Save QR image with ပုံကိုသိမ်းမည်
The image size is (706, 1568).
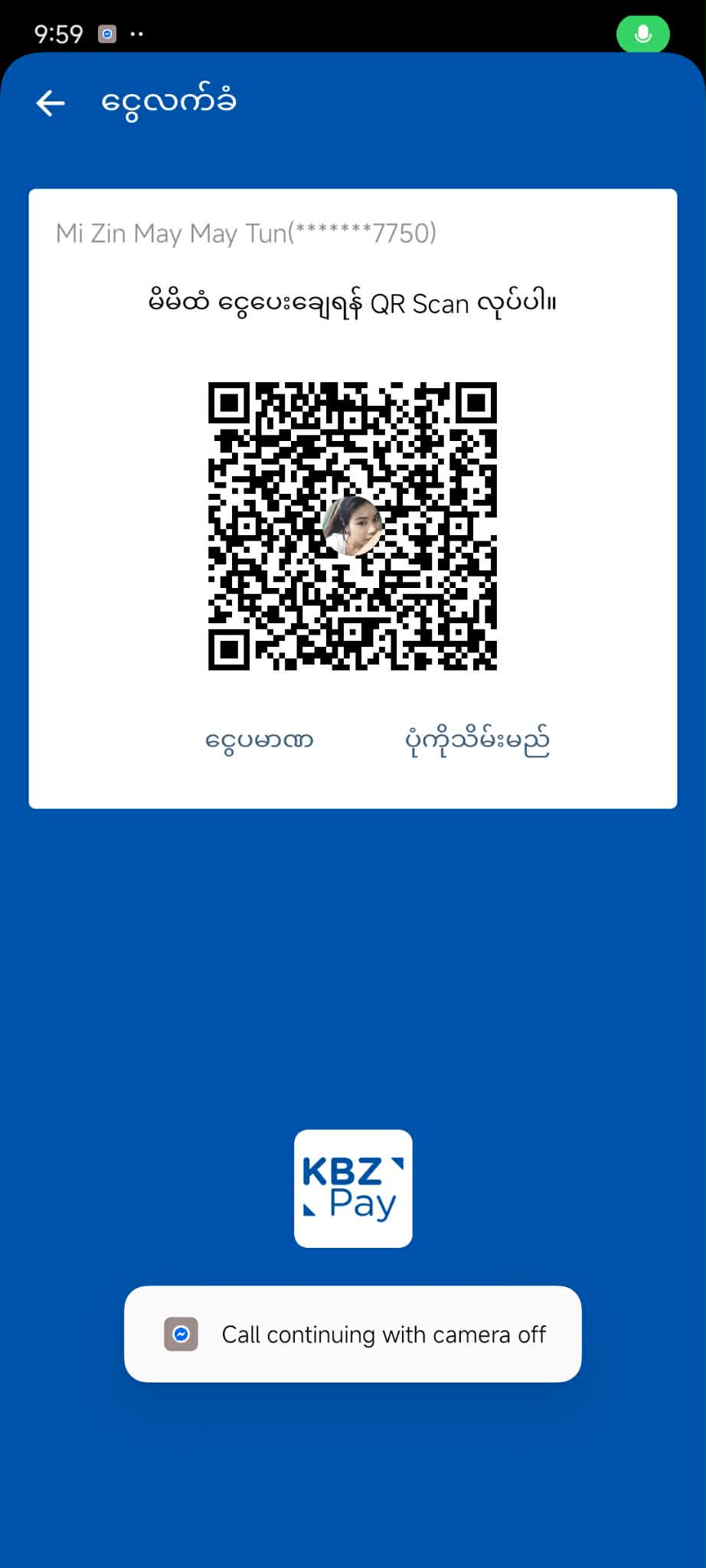[x=476, y=740]
